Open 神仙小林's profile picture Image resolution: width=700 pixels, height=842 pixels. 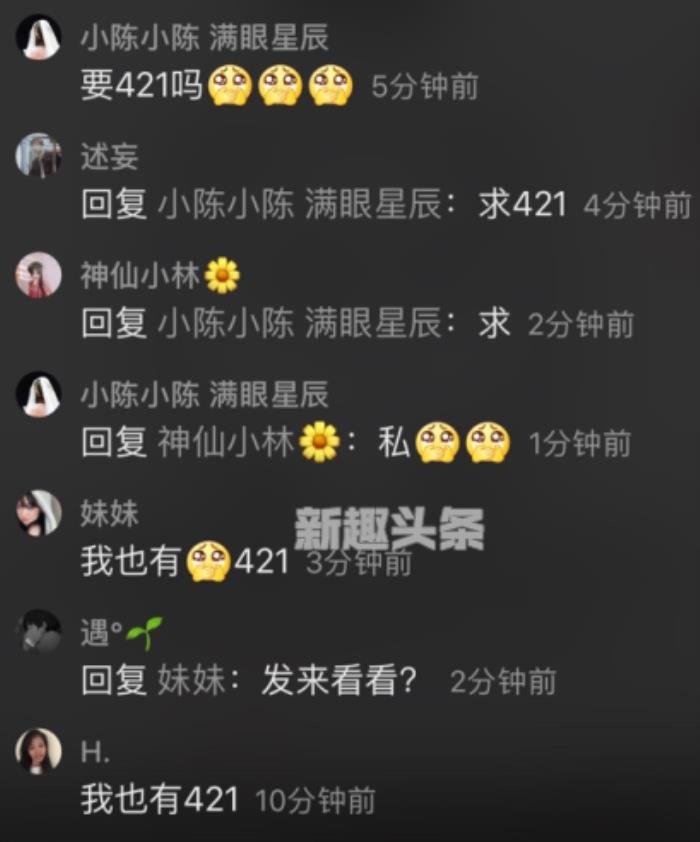click(39, 275)
